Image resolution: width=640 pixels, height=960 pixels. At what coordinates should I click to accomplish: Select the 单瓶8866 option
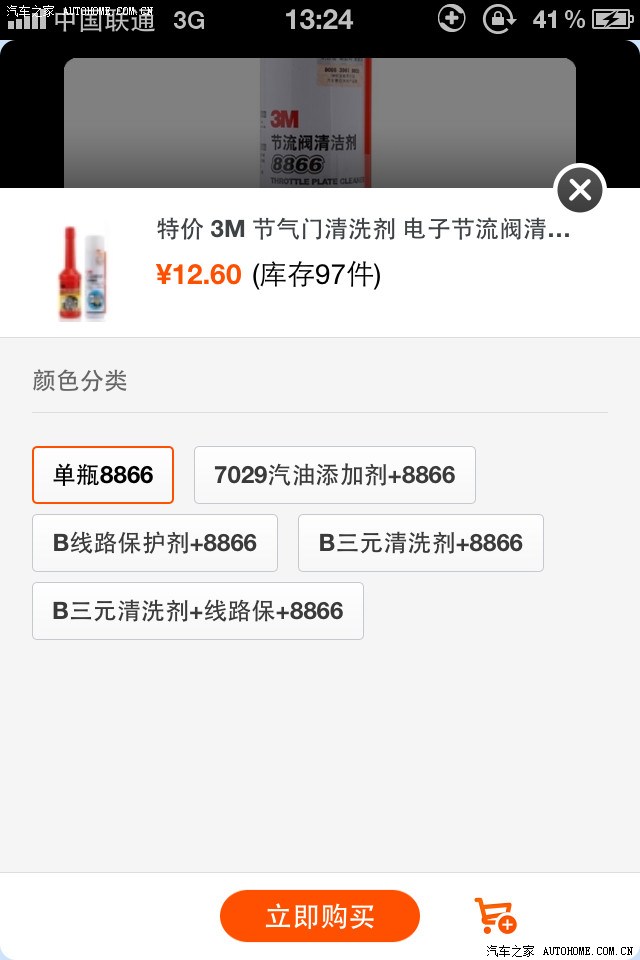[103, 475]
